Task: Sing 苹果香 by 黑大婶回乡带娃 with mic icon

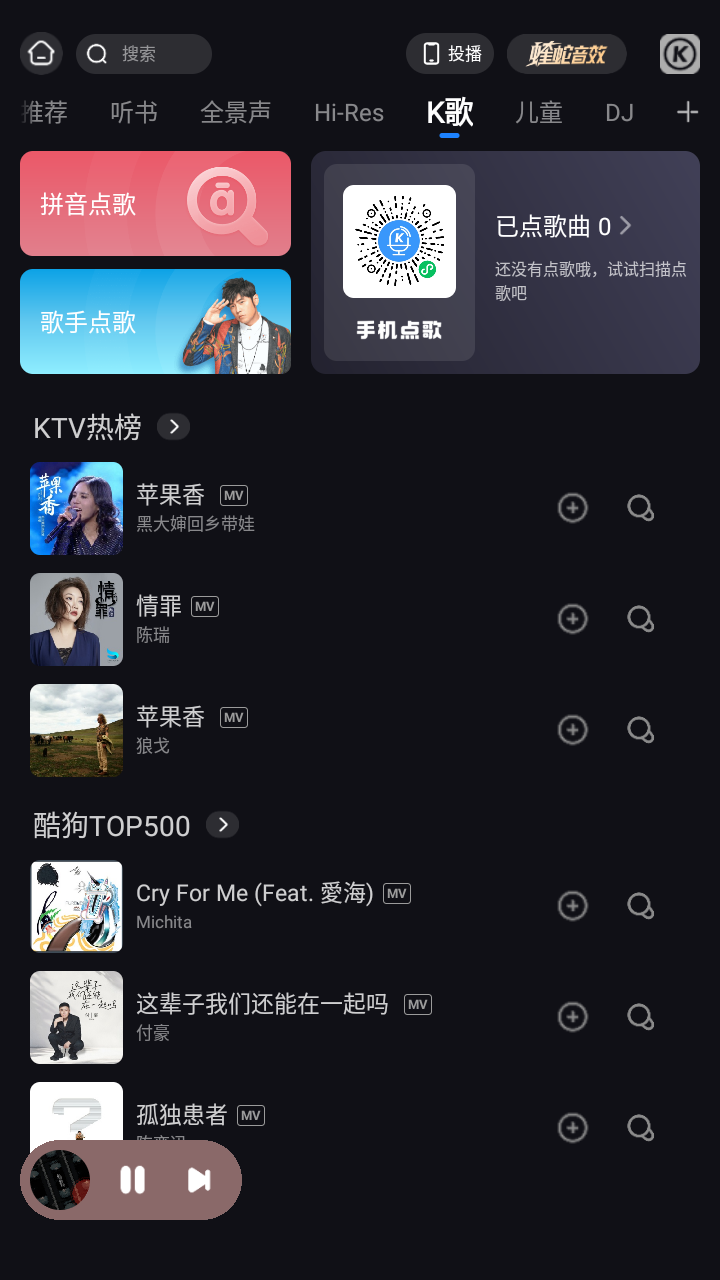Action: pyautogui.click(x=641, y=508)
